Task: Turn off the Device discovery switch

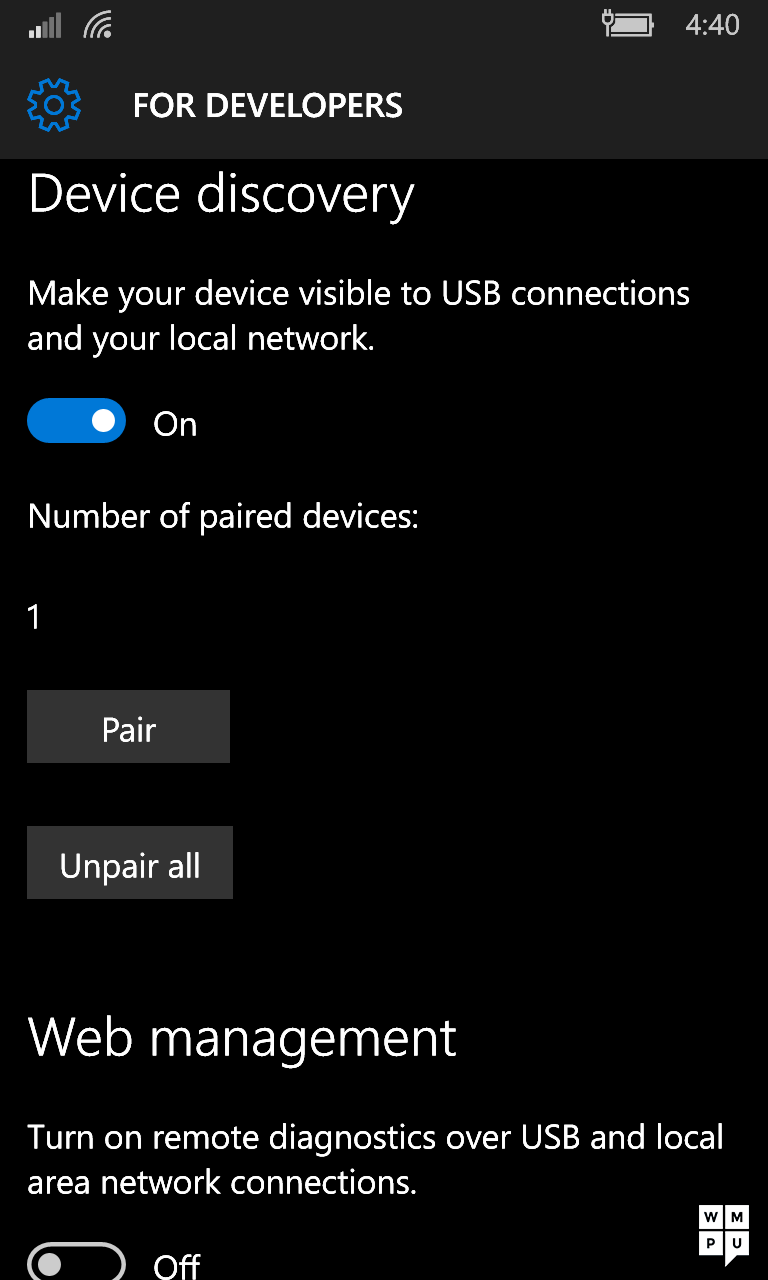Action: click(77, 421)
